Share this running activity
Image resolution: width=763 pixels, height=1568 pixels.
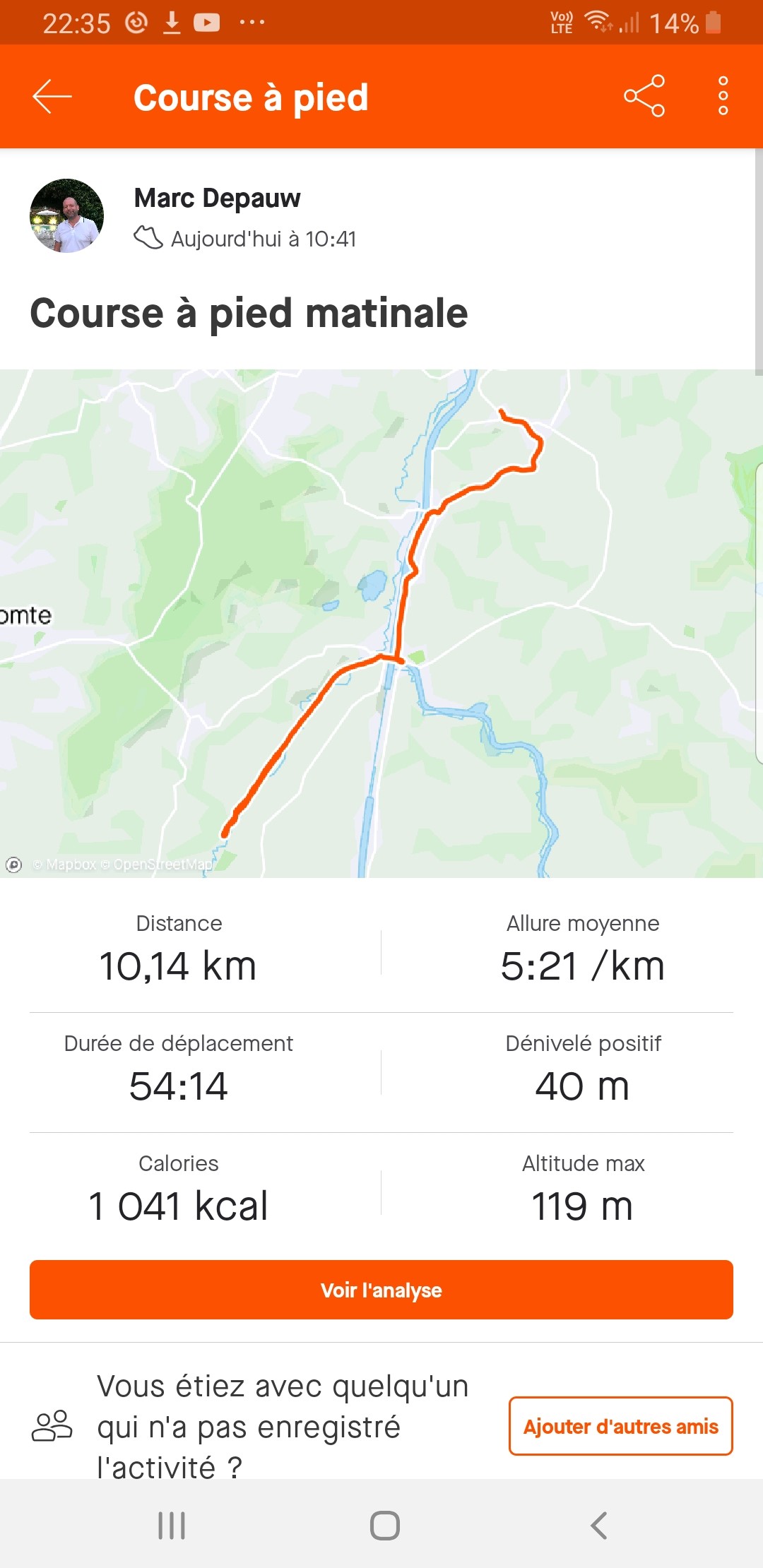[x=644, y=96]
